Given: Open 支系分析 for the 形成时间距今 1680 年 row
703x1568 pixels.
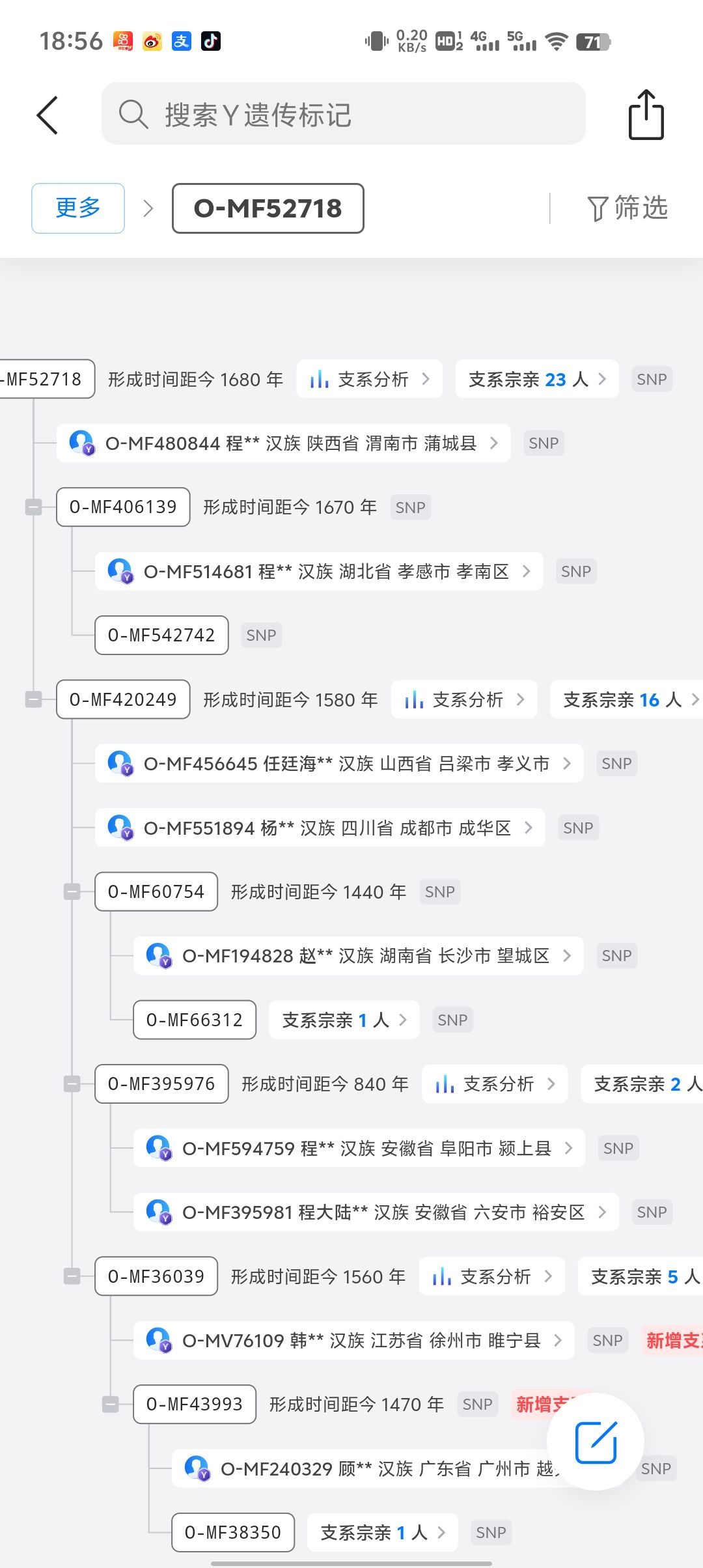Looking at the screenshot, I should 369,379.
